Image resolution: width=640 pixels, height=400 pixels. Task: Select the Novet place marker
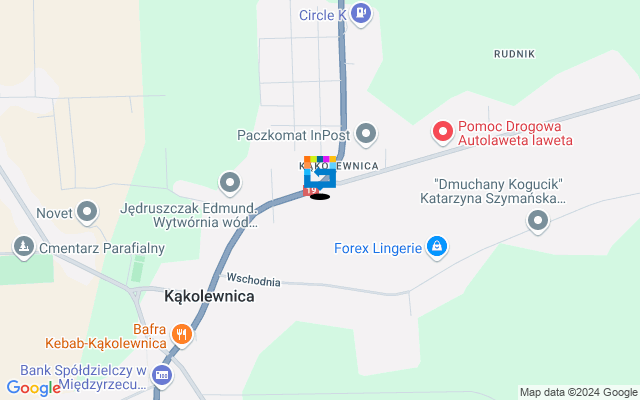point(88,212)
